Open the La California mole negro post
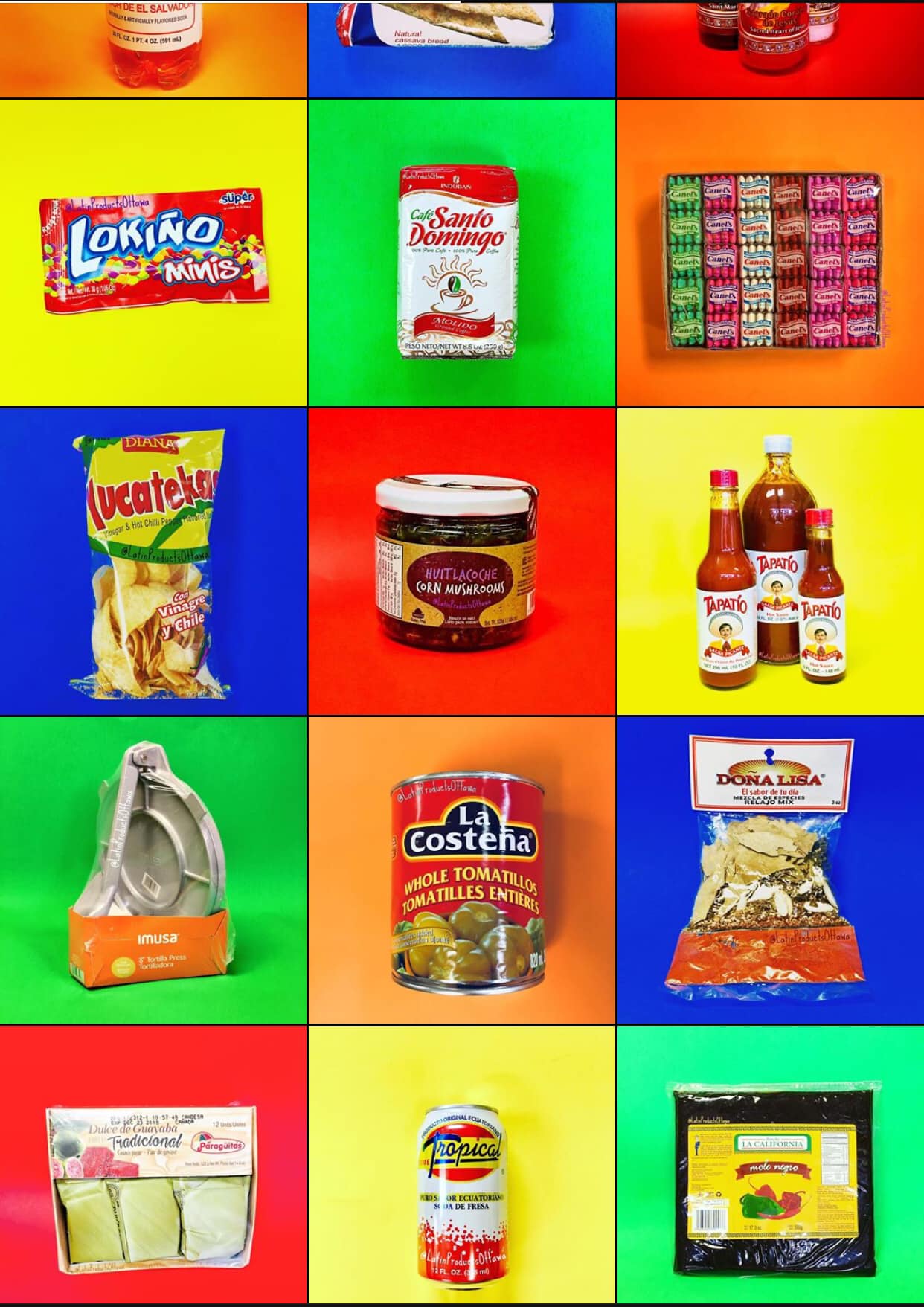 point(771,1164)
